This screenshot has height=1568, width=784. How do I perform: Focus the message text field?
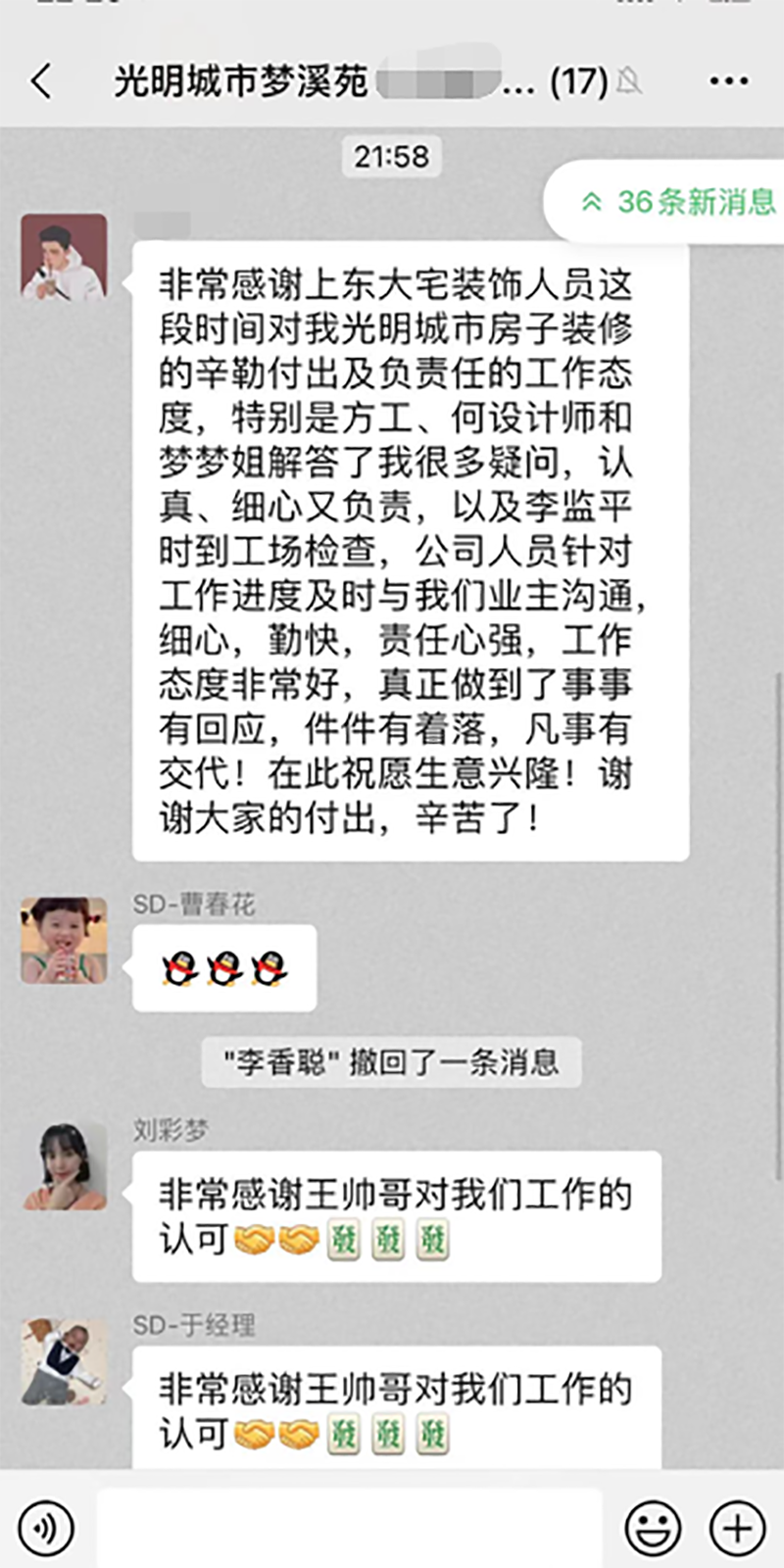348,1528
